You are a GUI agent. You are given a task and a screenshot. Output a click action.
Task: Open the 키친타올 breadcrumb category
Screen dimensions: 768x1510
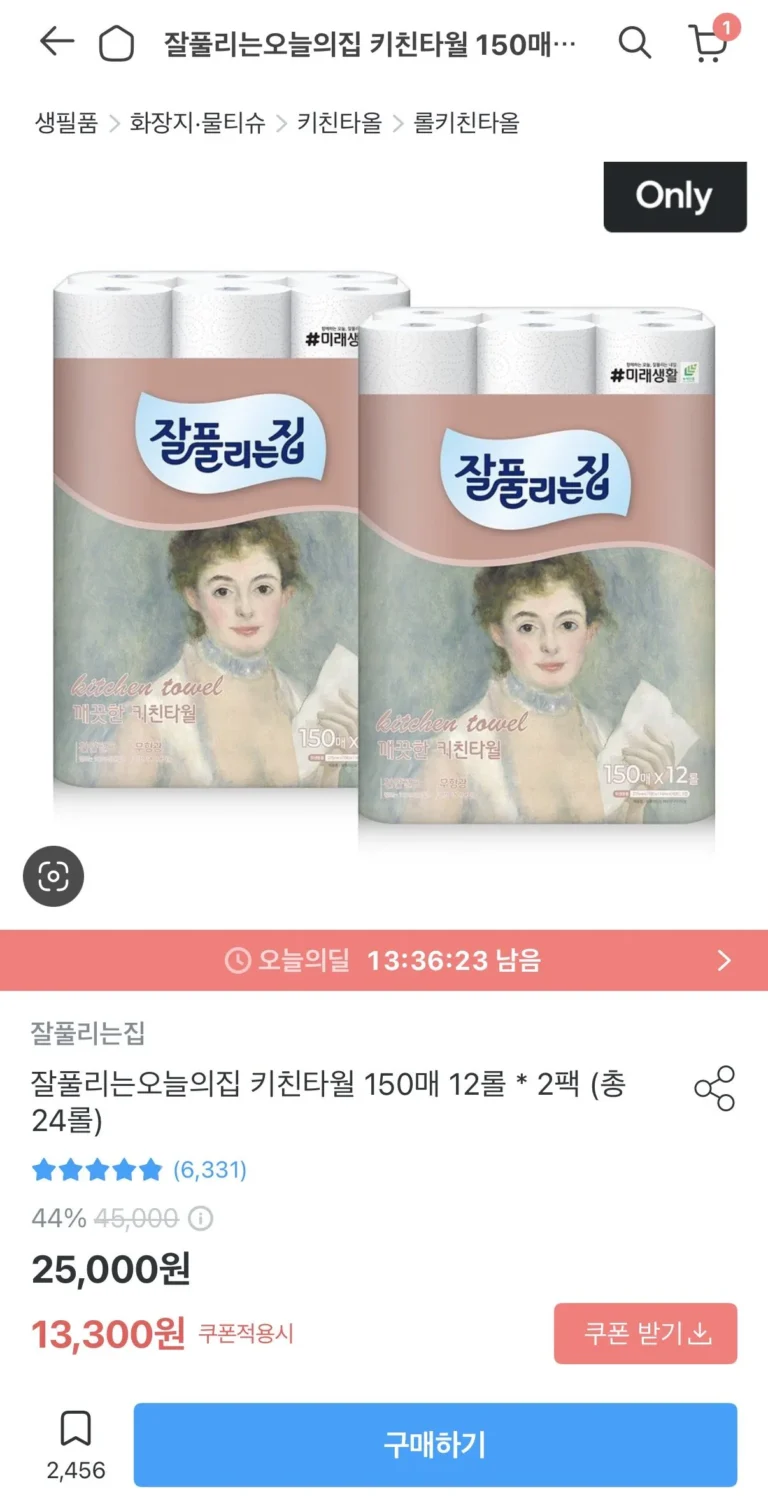pos(339,123)
